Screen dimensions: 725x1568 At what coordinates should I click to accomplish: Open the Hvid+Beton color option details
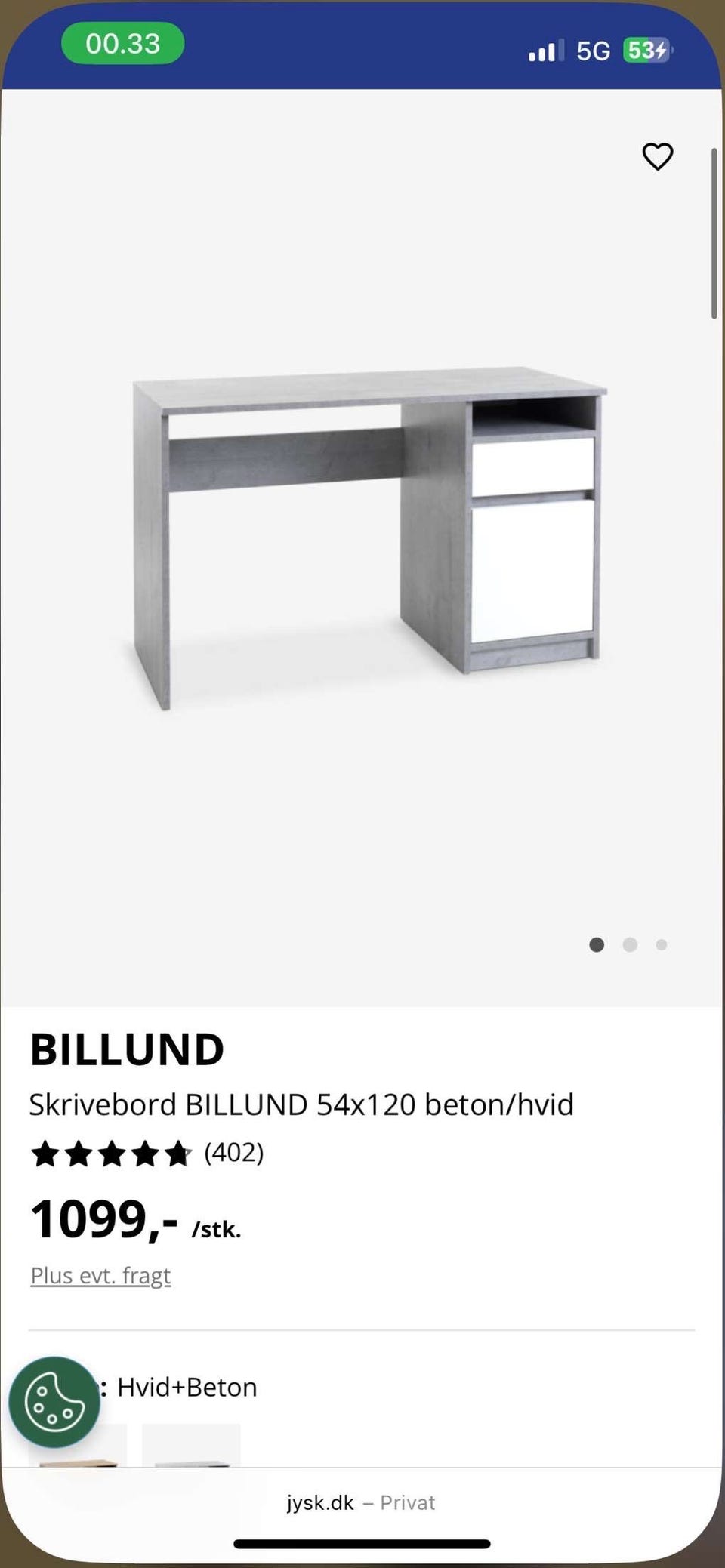[x=187, y=1387]
